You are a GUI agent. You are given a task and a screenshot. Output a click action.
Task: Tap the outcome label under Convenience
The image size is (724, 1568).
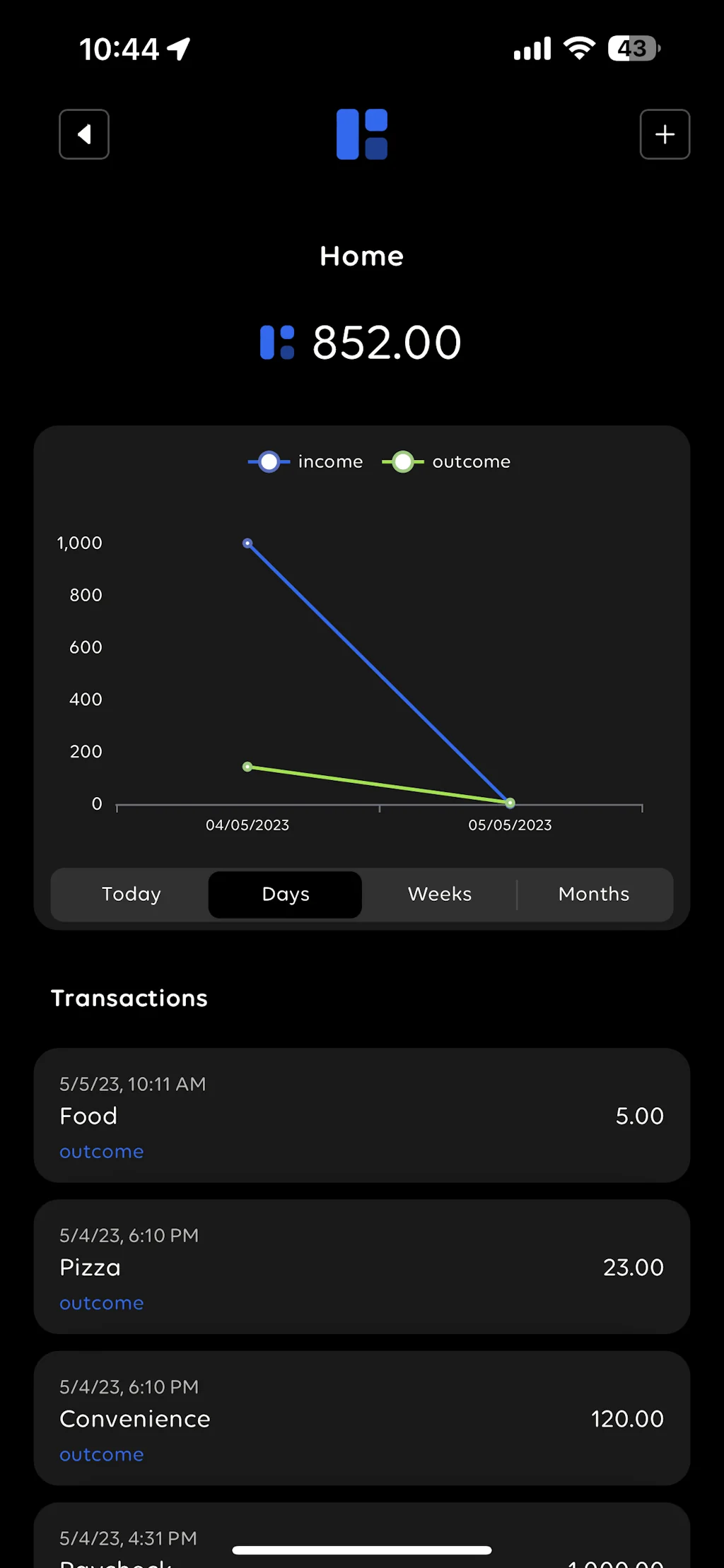coord(101,1455)
